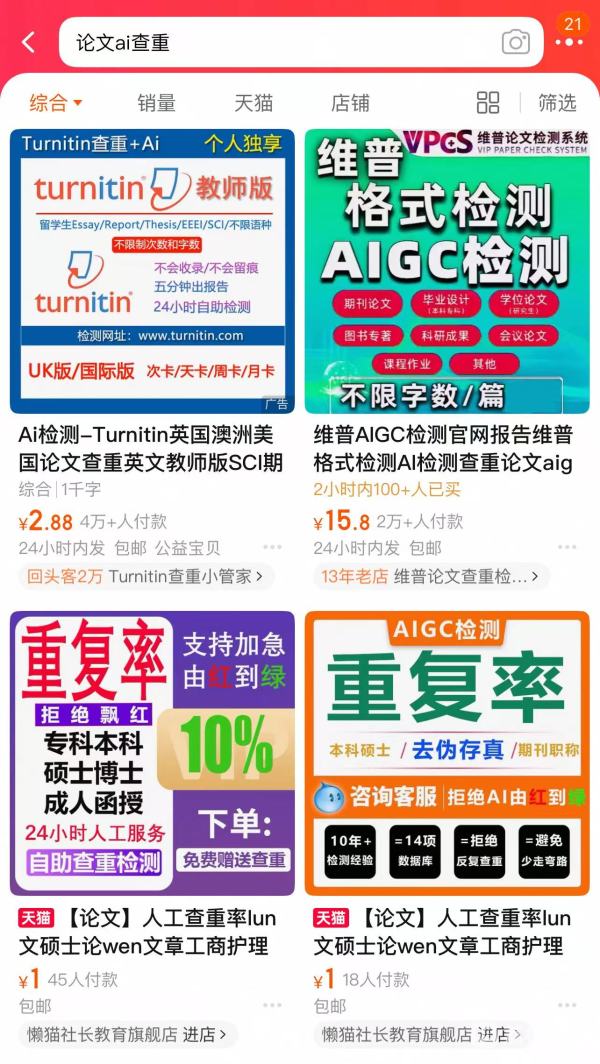Tap the search box containing 论文ai查重

280,42
